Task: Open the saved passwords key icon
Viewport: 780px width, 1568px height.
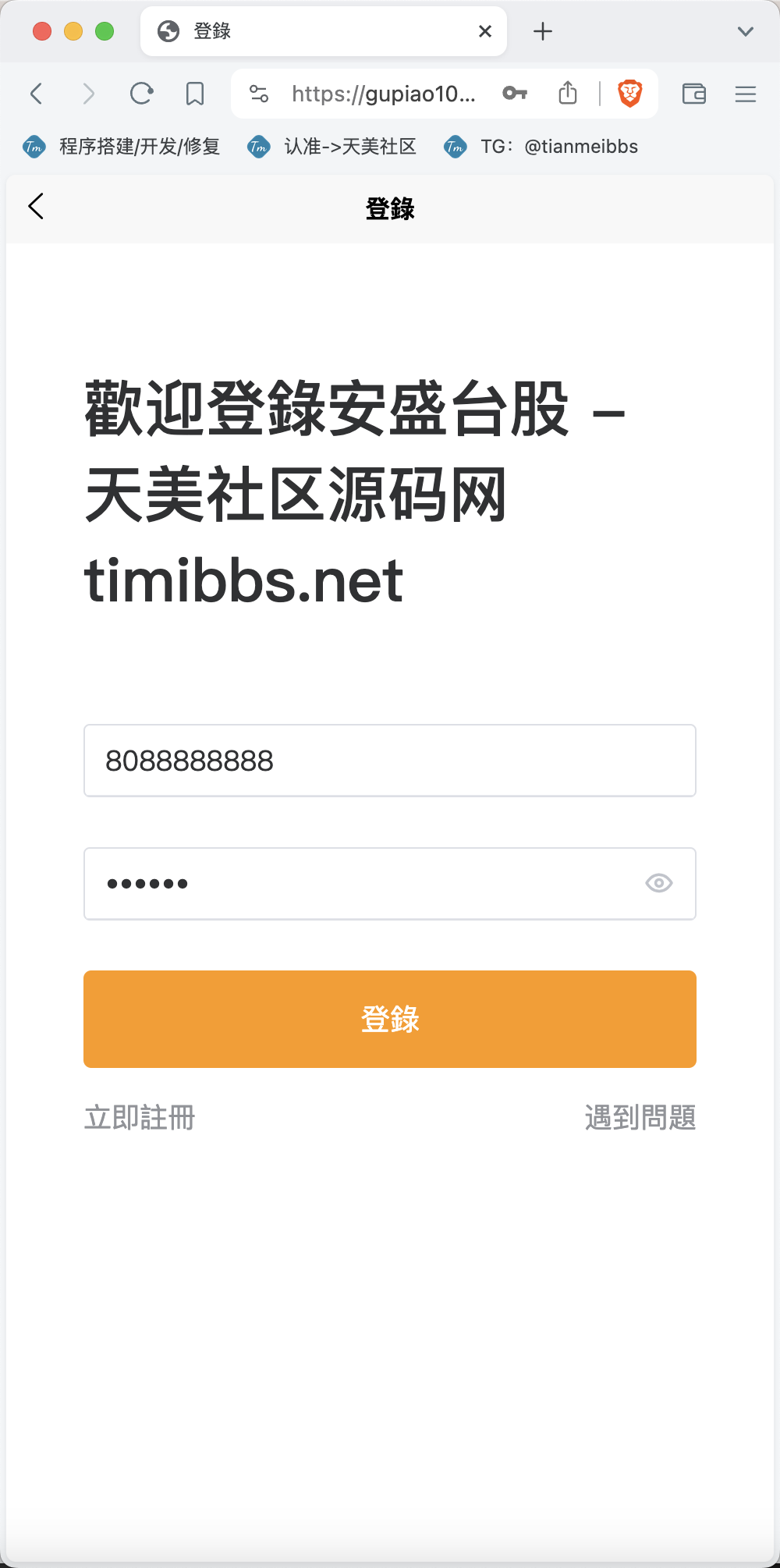Action: [515, 94]
